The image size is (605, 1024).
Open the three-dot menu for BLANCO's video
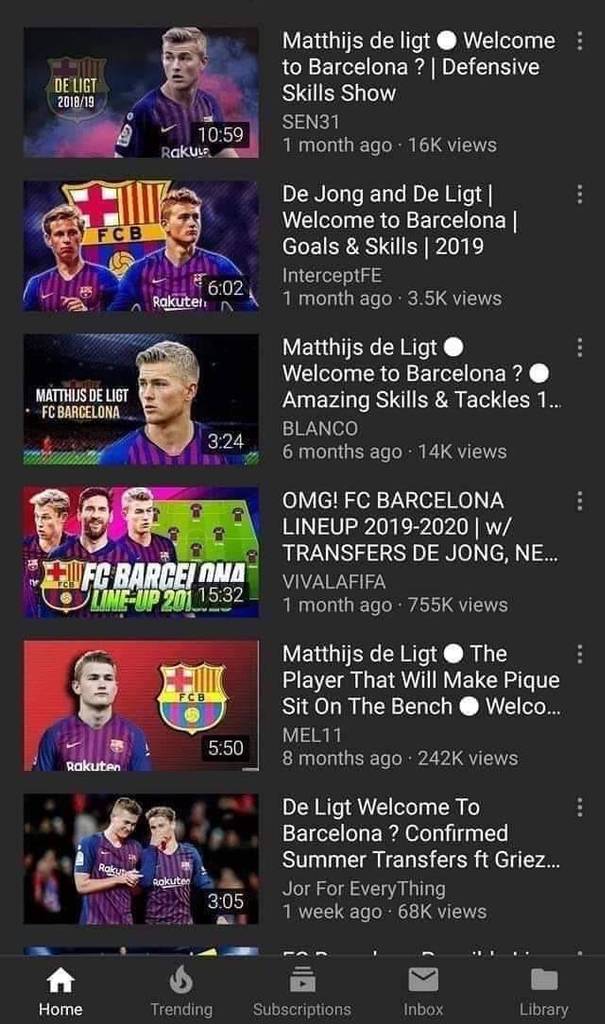579,347
